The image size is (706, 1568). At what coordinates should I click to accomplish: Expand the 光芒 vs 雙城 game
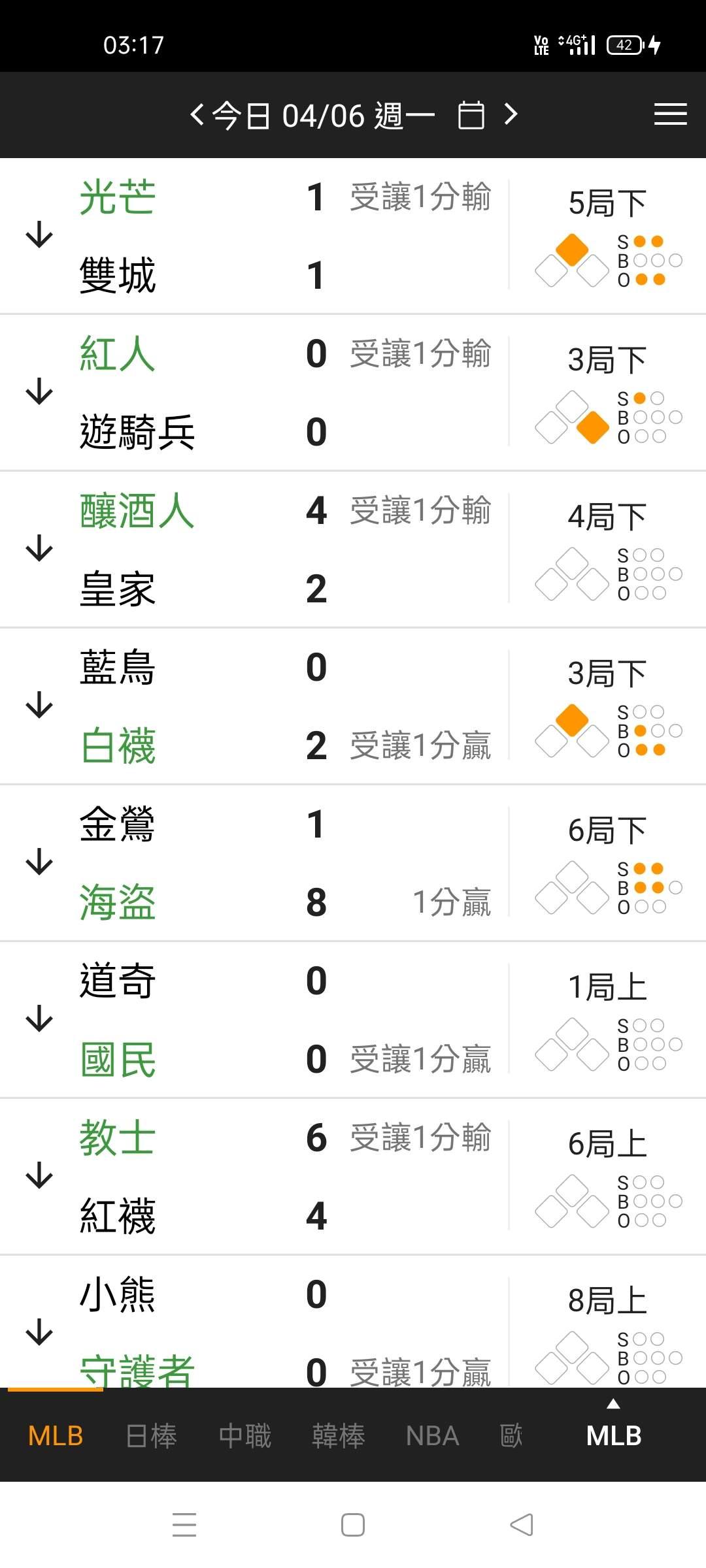(39, 235)
